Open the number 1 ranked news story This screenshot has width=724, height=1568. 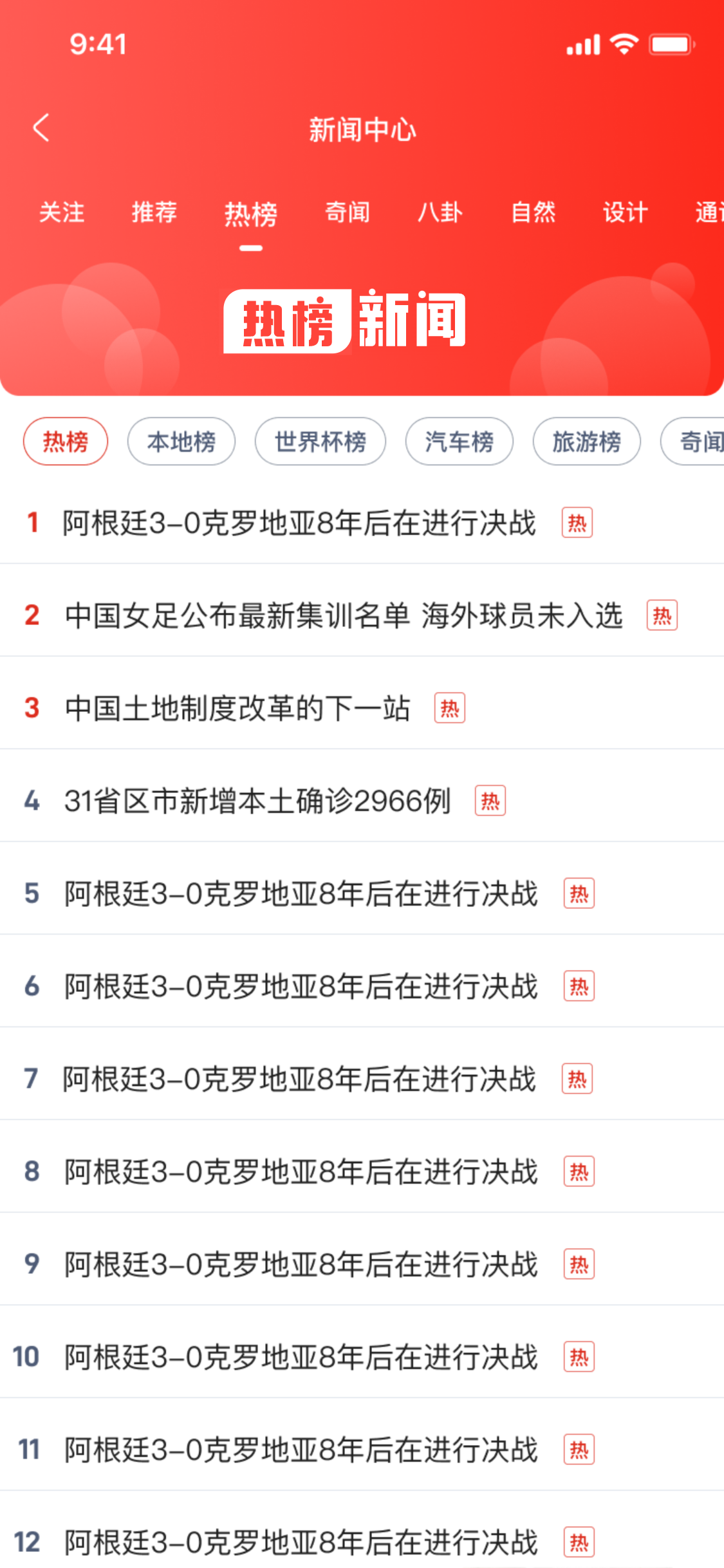click(x=362, y=523)
